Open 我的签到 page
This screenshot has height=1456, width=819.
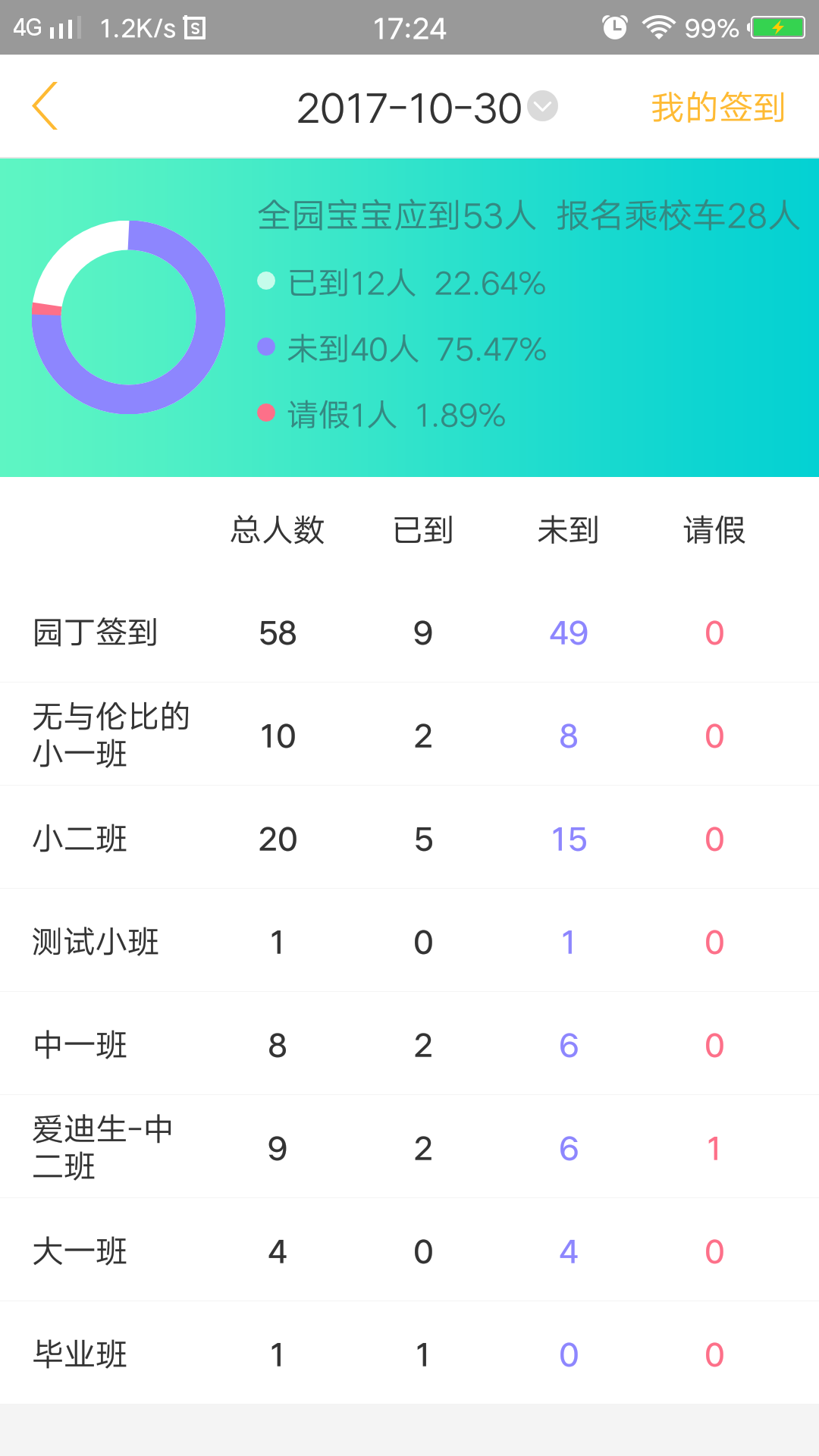pyautogui.click(x=719, y=108)
